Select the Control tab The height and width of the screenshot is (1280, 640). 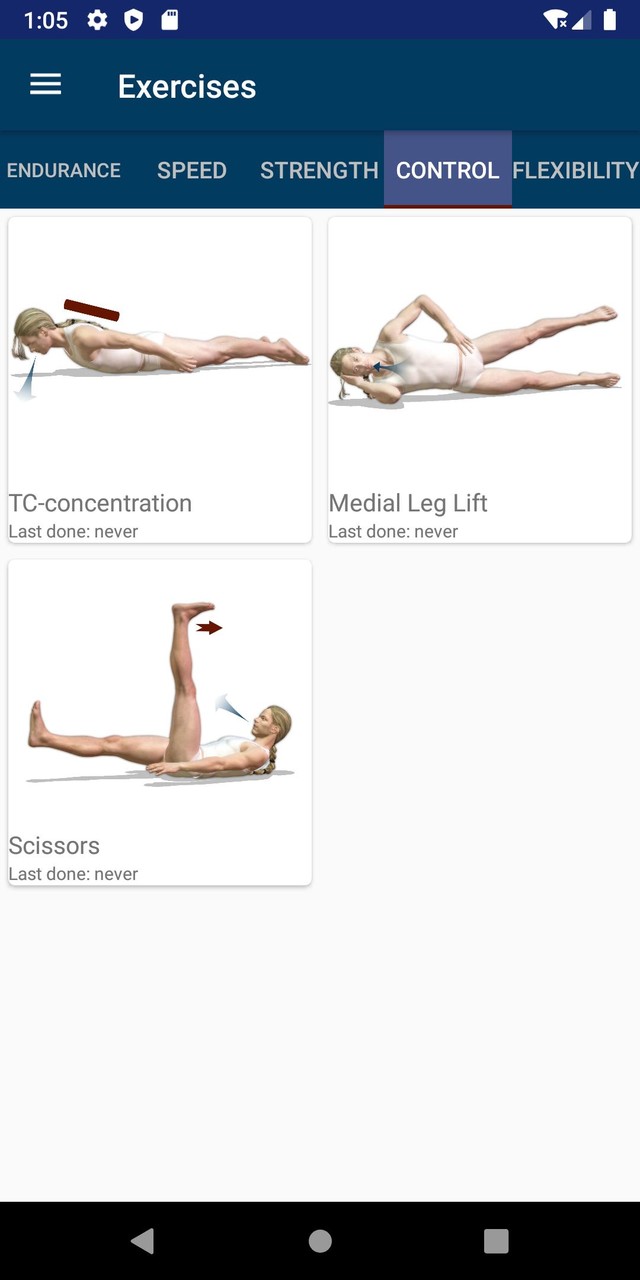[447, 170]
